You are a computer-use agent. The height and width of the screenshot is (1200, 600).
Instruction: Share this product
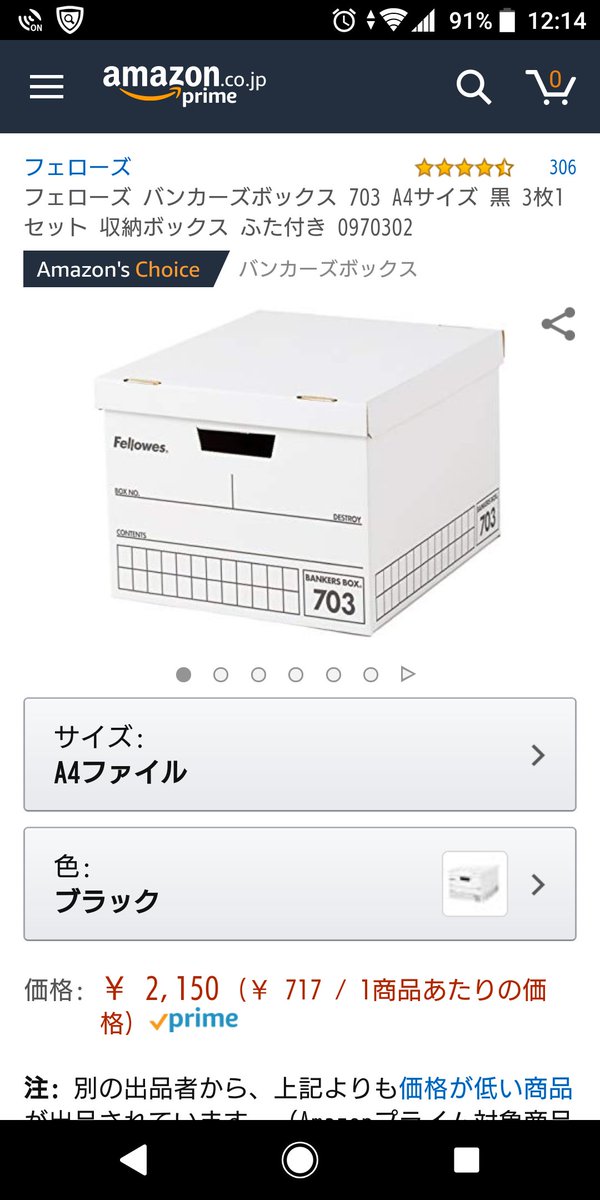tap(558, 324)
